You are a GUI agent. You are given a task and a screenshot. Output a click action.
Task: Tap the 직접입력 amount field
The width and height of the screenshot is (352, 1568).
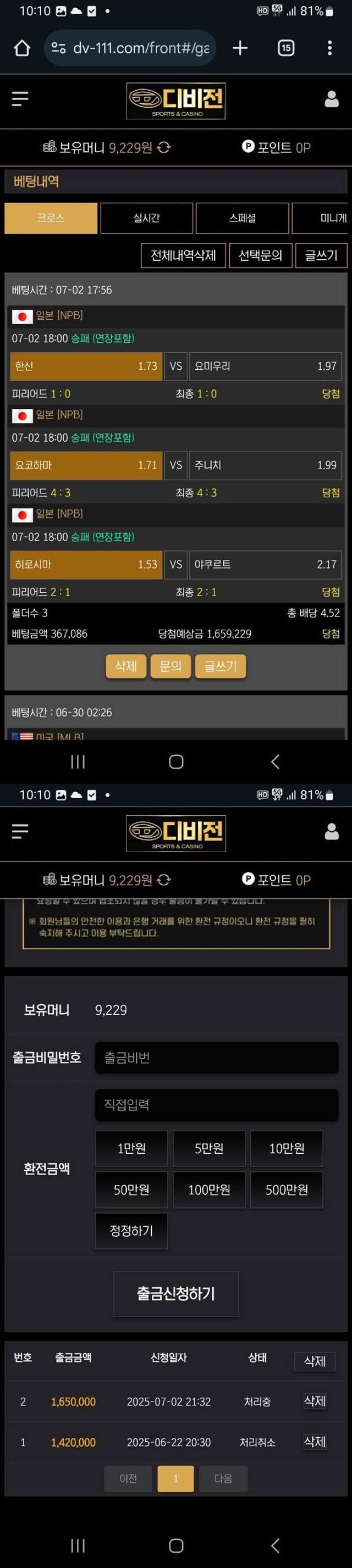click(x=216, y=1104)
